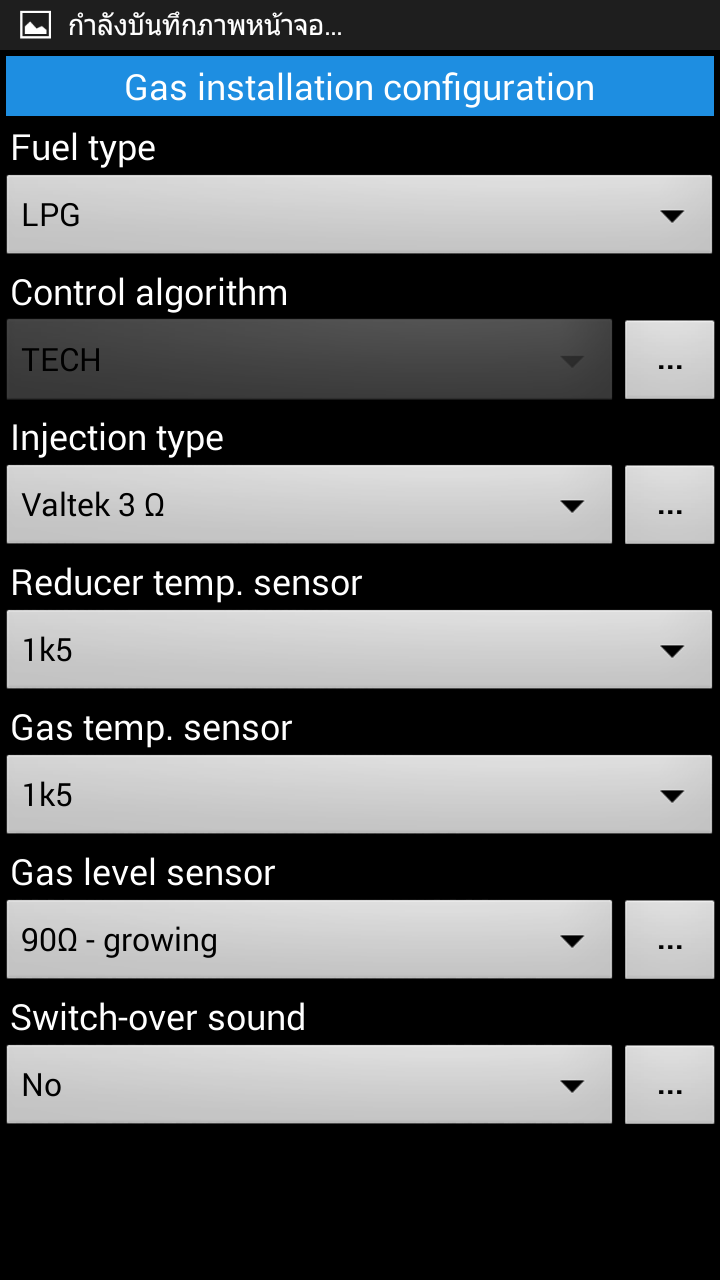The width and height of the screenshot is (720, 1280).
Task: Tap the ellipsis button beside Control algorithm
Action: [x=669, y=360]
